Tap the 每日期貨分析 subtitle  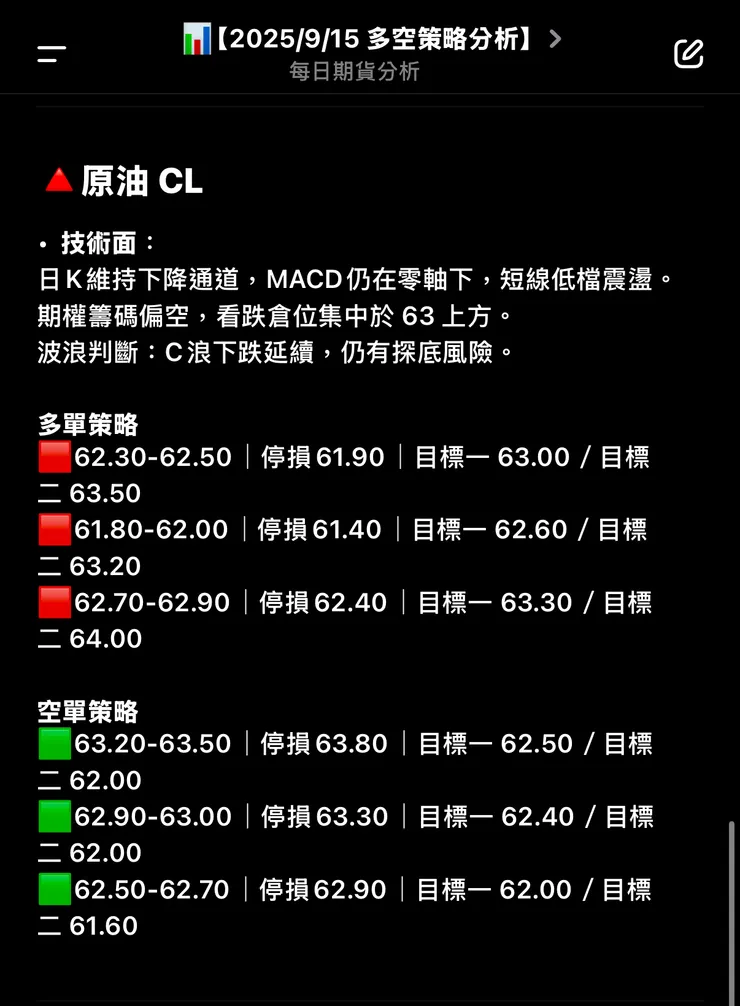(355, 71)
